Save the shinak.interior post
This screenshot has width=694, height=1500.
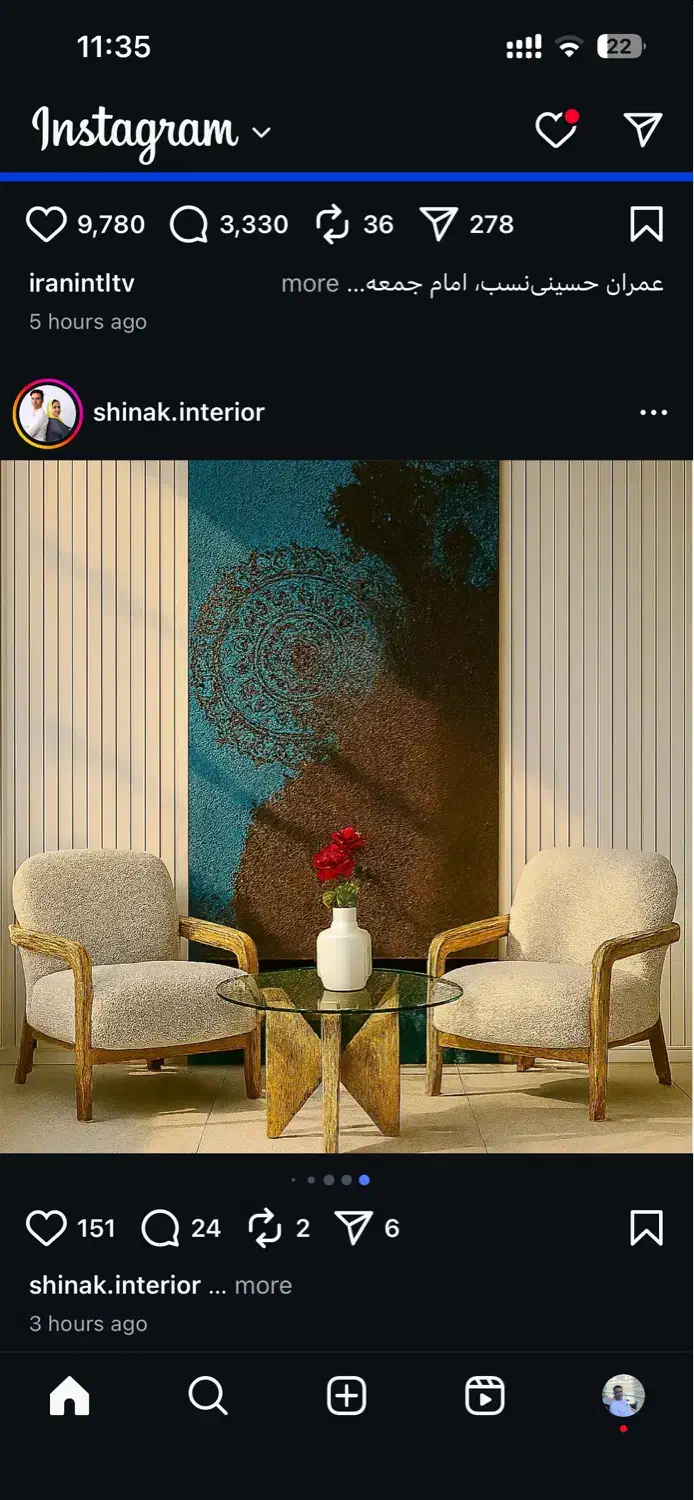(646, 1228)
